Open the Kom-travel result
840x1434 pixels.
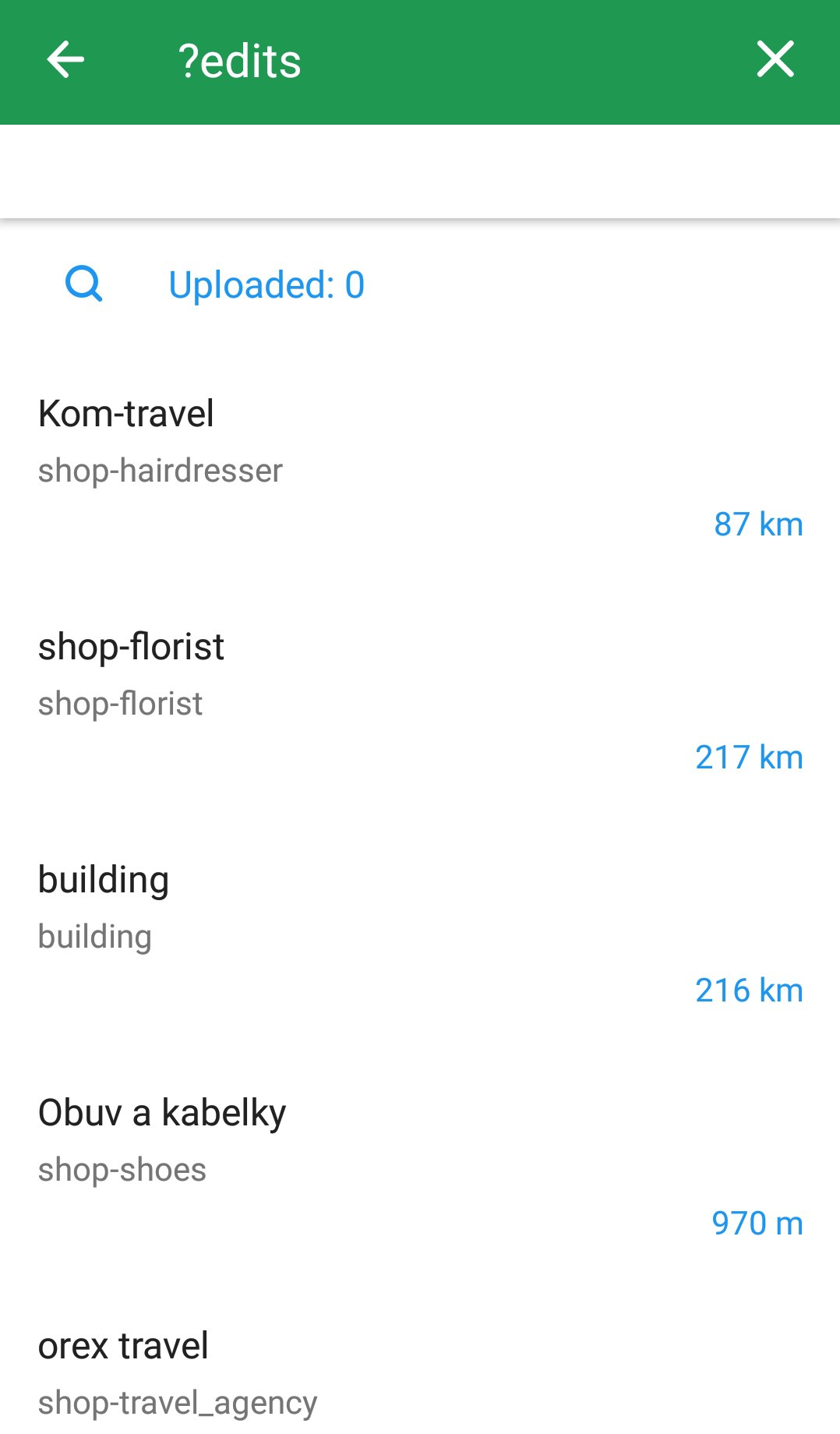(420, 468)
